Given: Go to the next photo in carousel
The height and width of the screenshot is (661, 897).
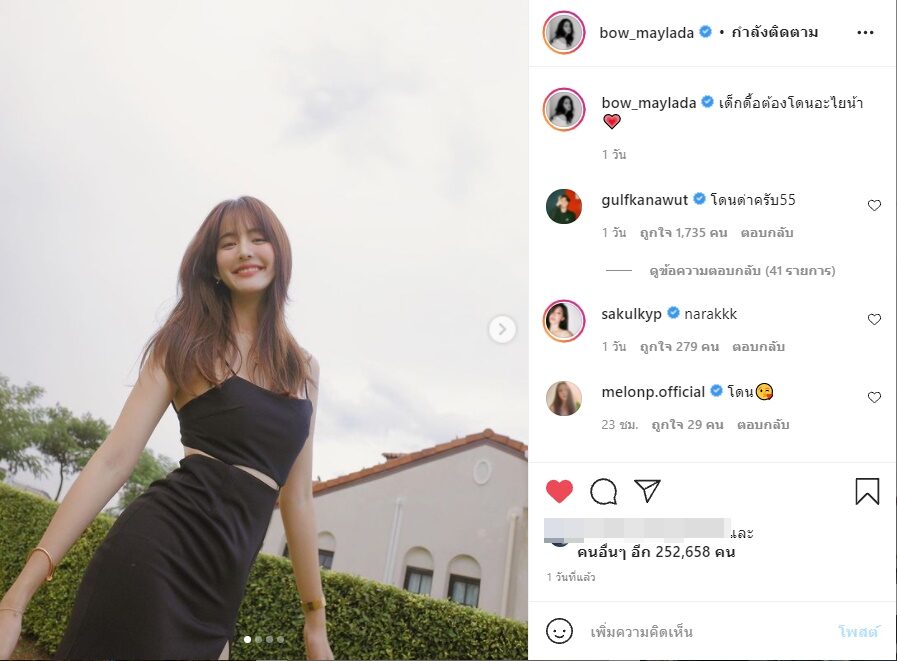Looking at the screenshot, I should [503, 329].
